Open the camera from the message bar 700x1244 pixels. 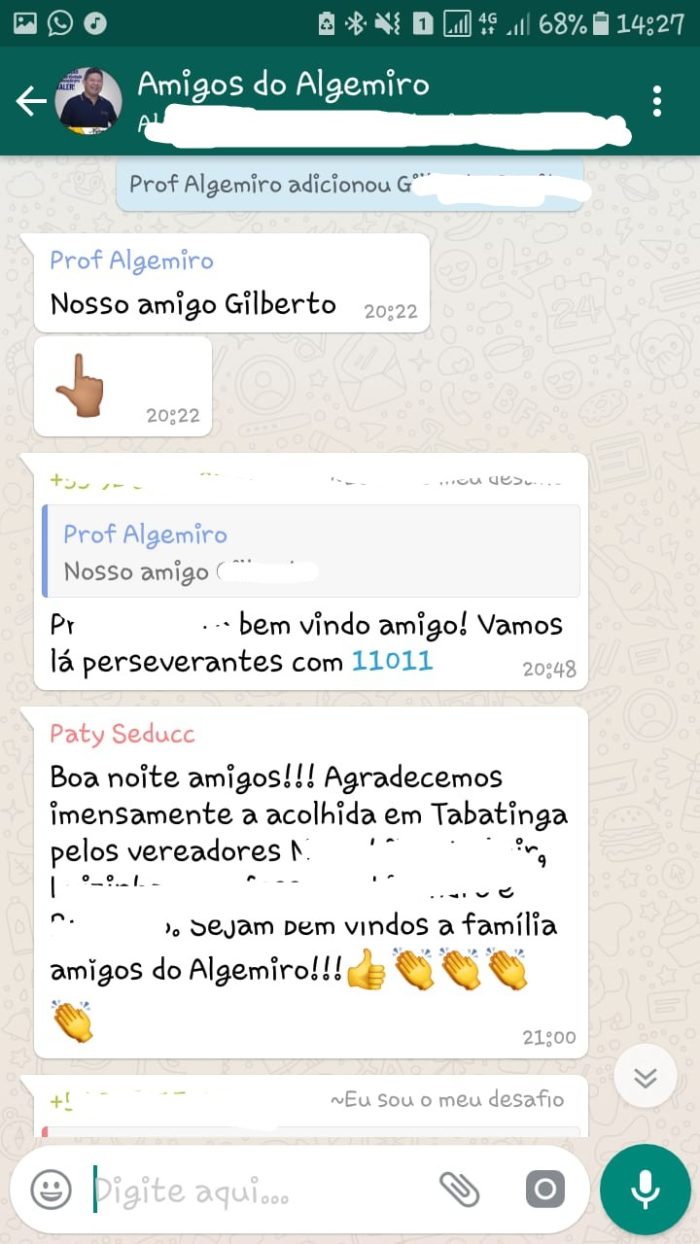point(545,1189)
